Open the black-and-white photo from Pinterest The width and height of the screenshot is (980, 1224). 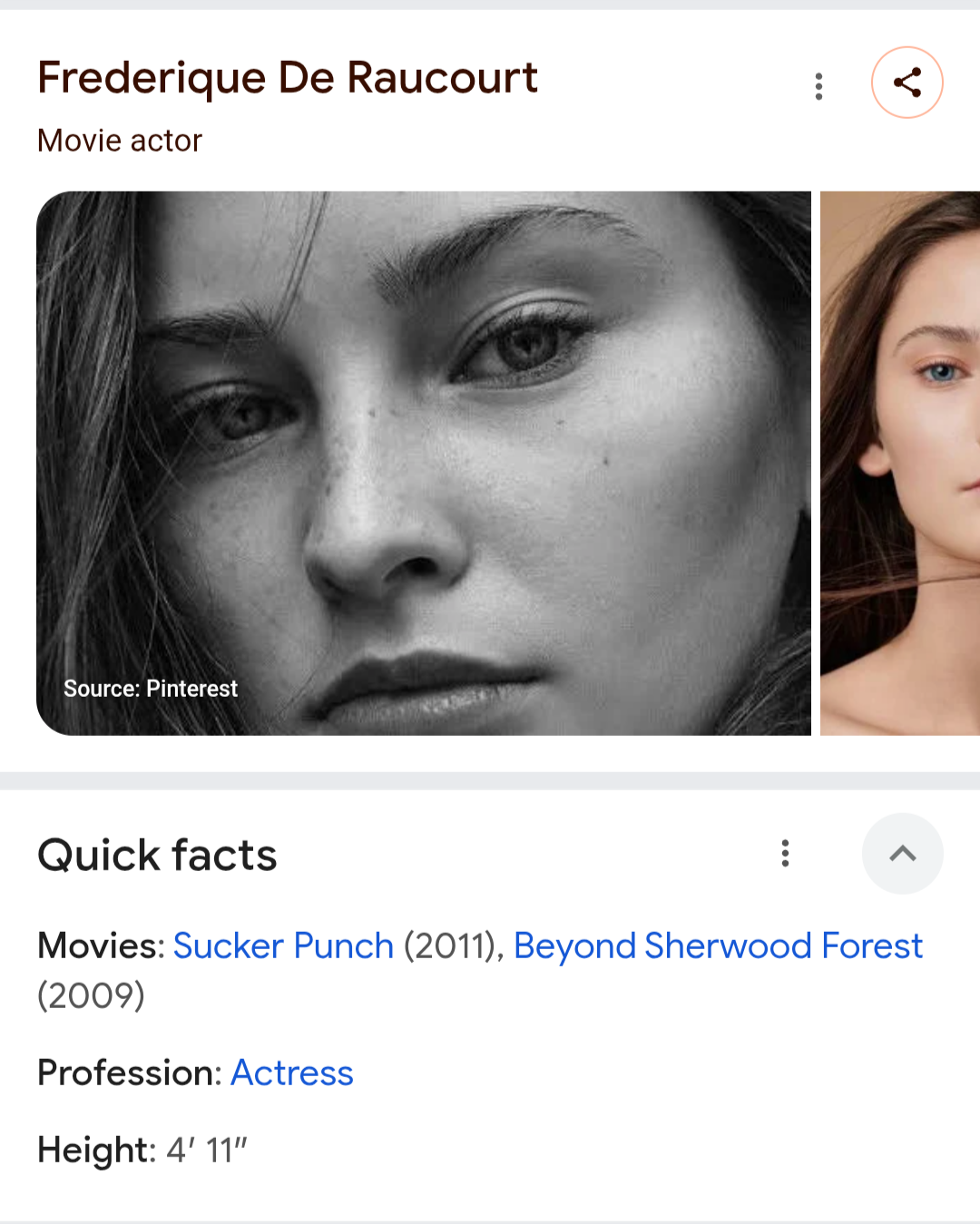point(423,463)
